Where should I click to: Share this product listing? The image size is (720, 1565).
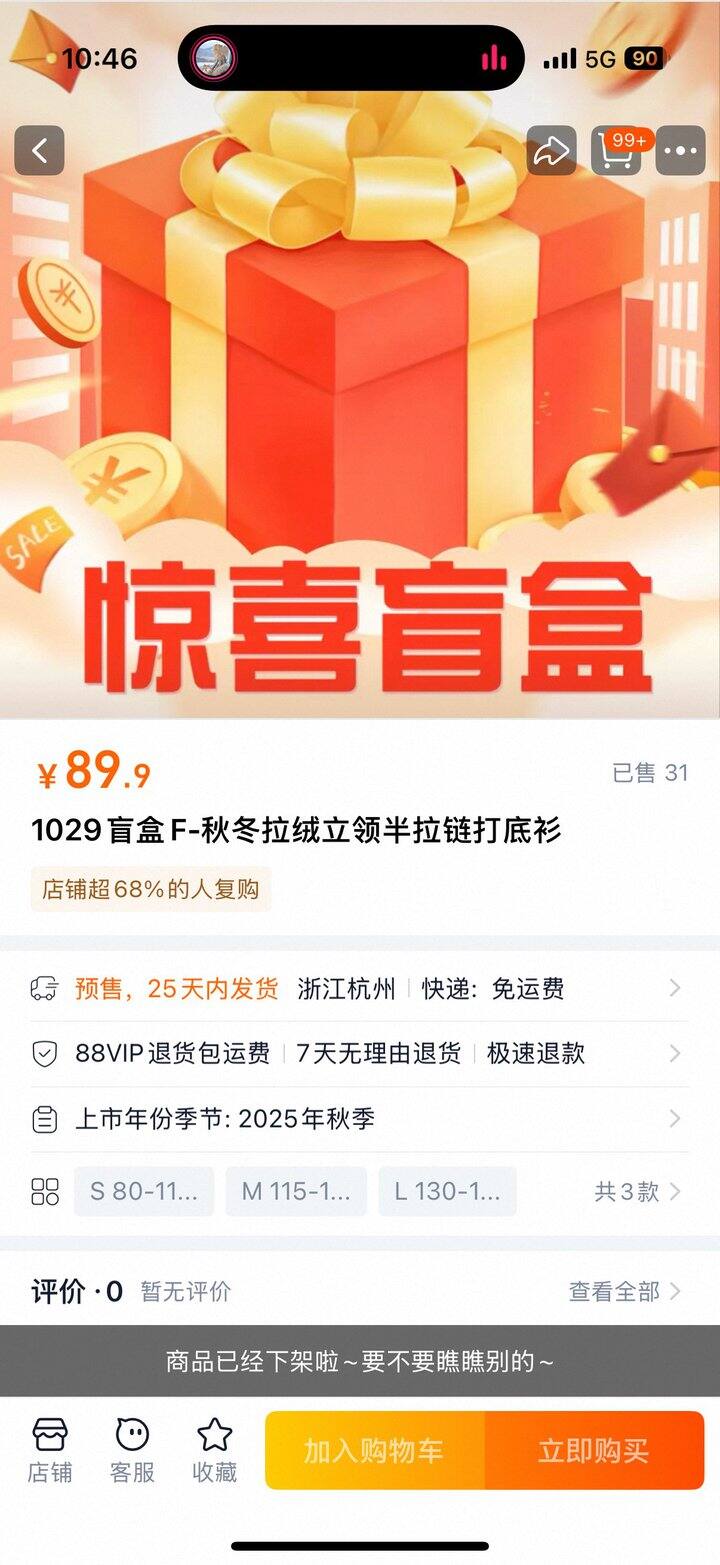pyautogui.click(x=551, y=151)
